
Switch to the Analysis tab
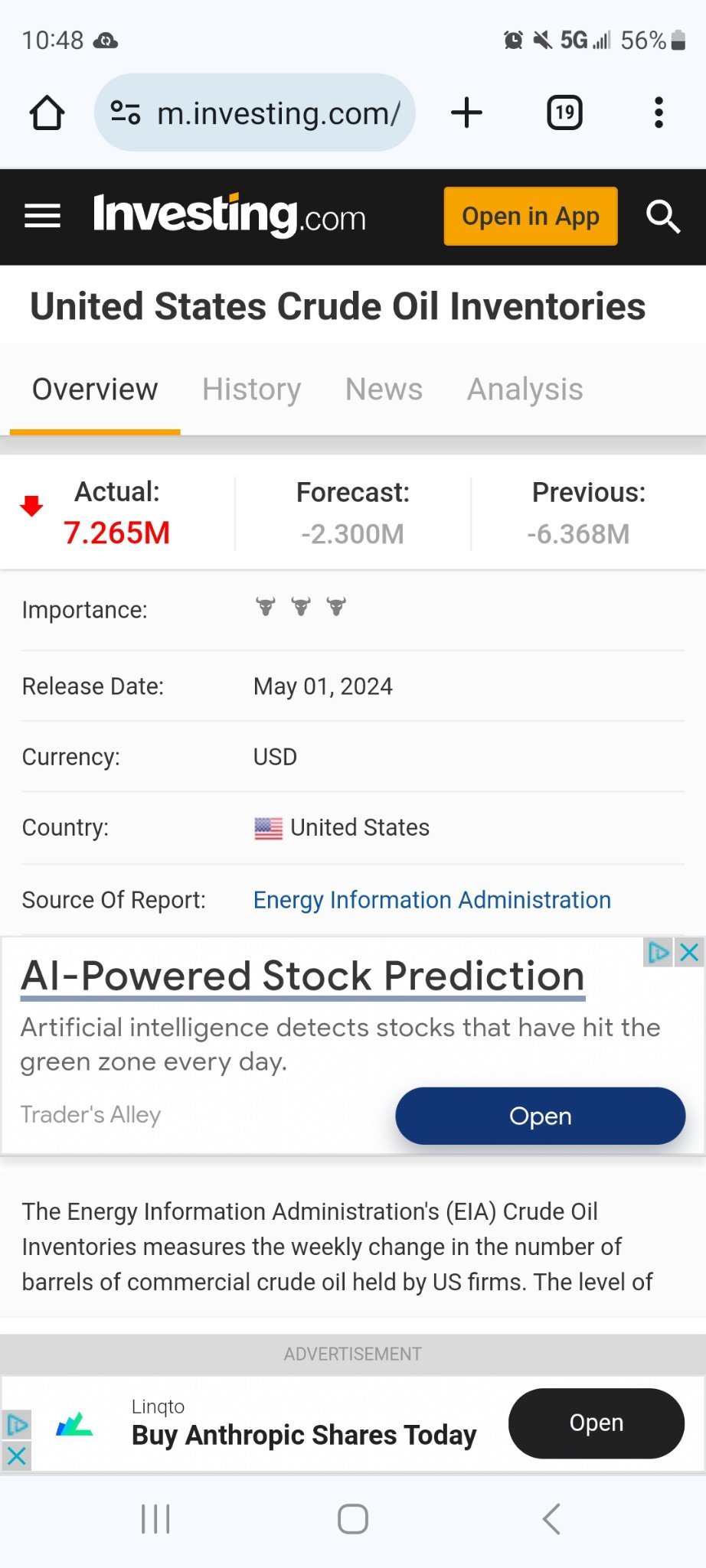click(525, 390)
